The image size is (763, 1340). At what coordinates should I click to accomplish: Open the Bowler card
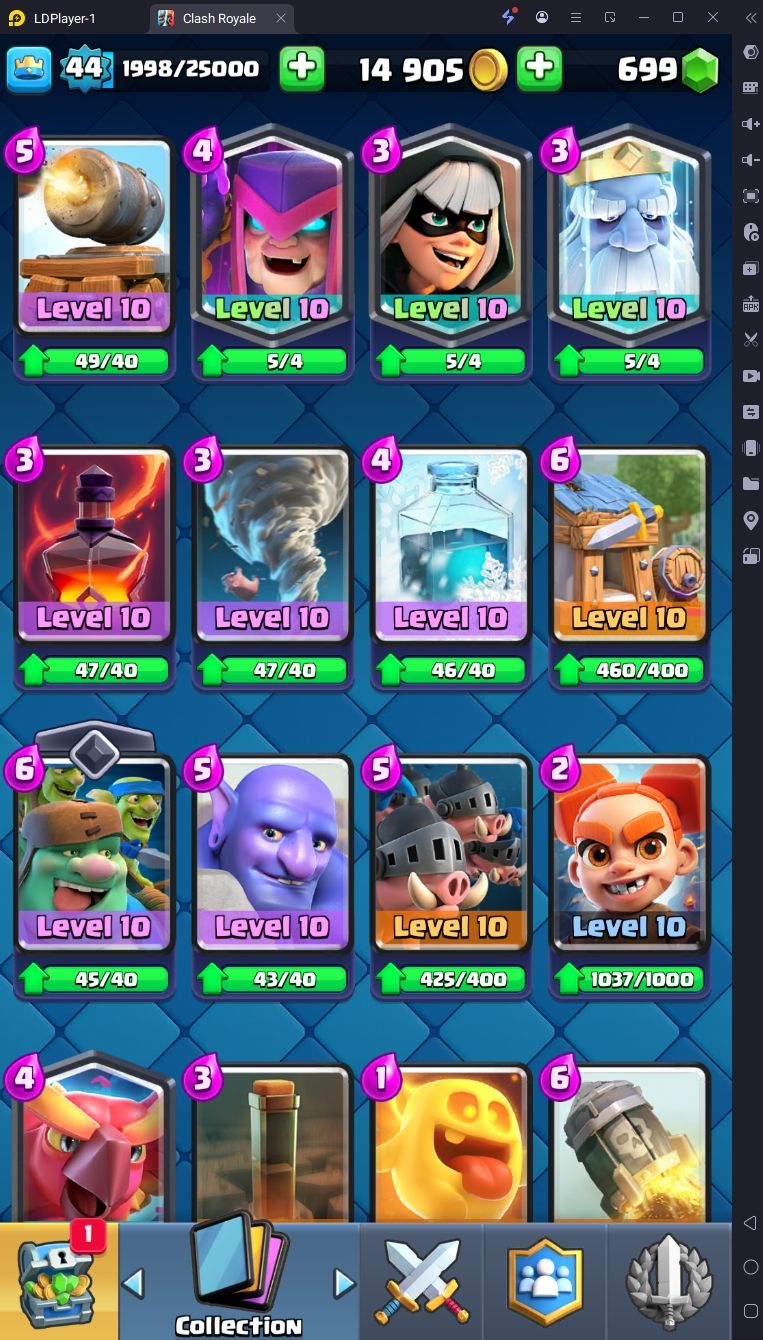[272, 875]
